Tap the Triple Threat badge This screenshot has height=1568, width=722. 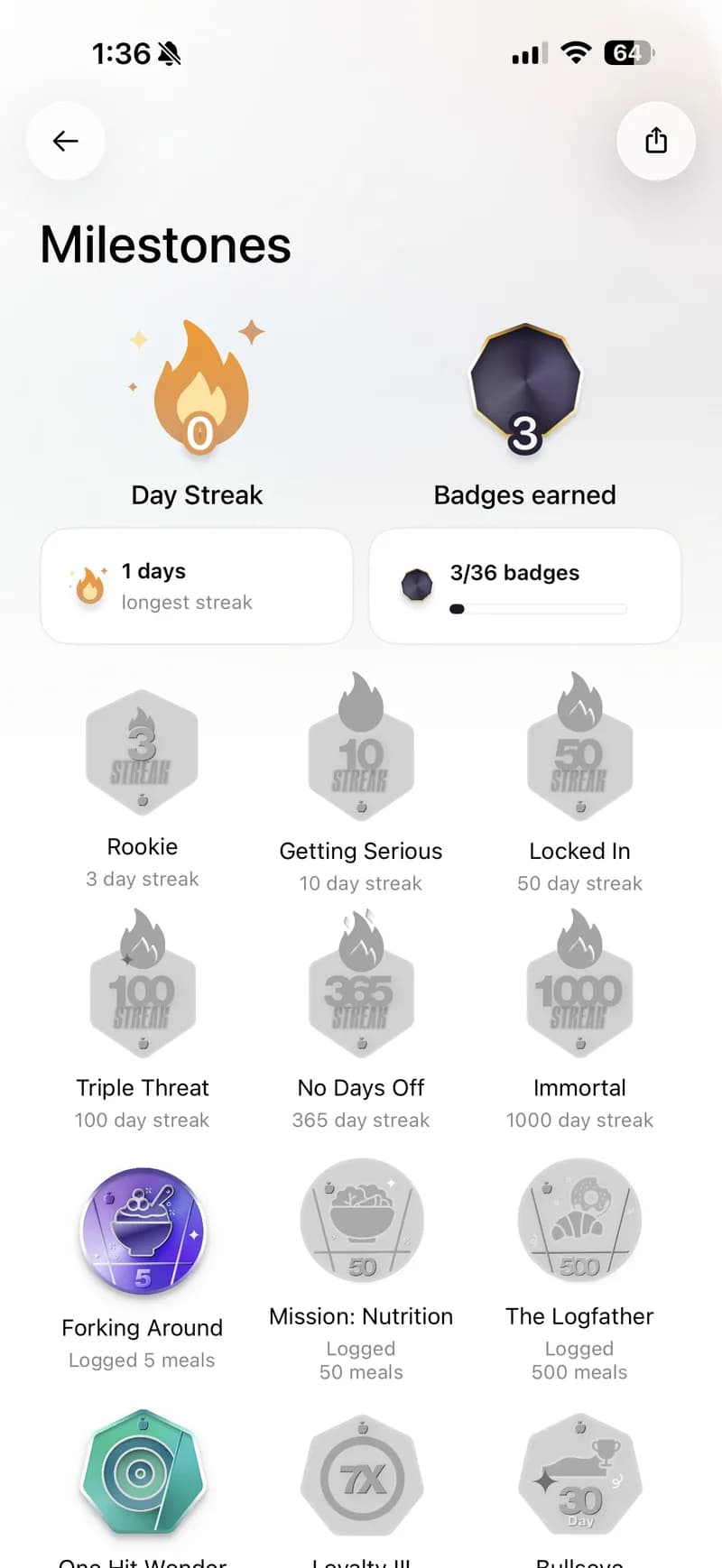[x=142, y=987]
